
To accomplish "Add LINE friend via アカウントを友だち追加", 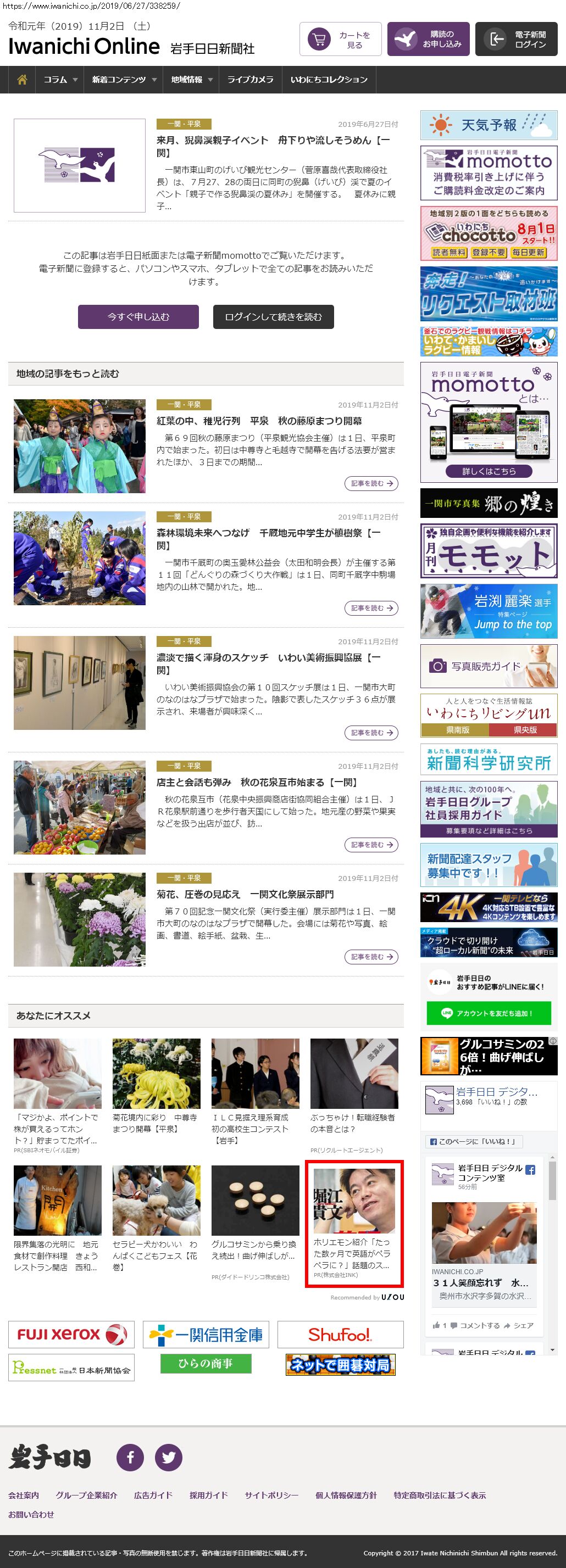I will click(x=489, y=1013).
